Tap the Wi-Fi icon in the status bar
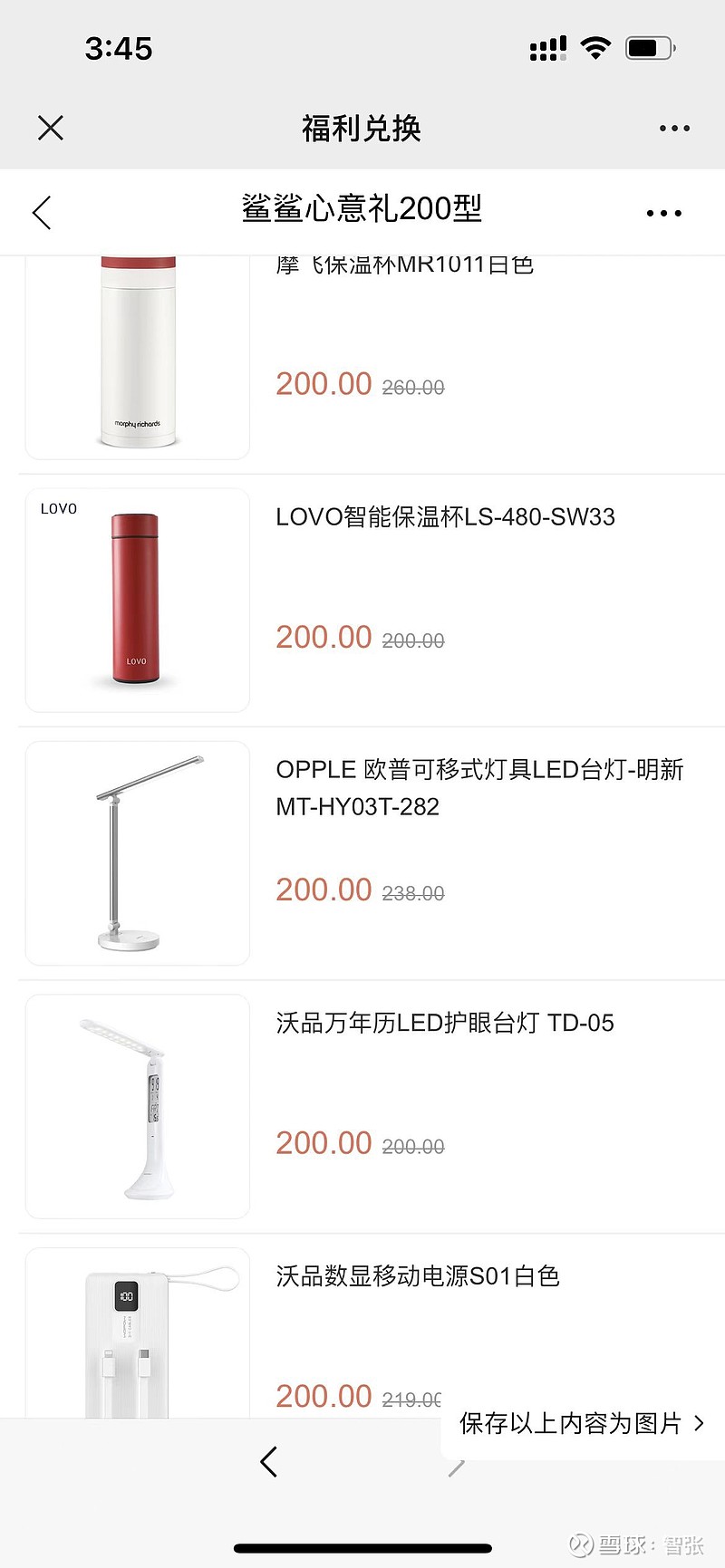Screen dimensions: 725x1568 (x=595, y=47)
